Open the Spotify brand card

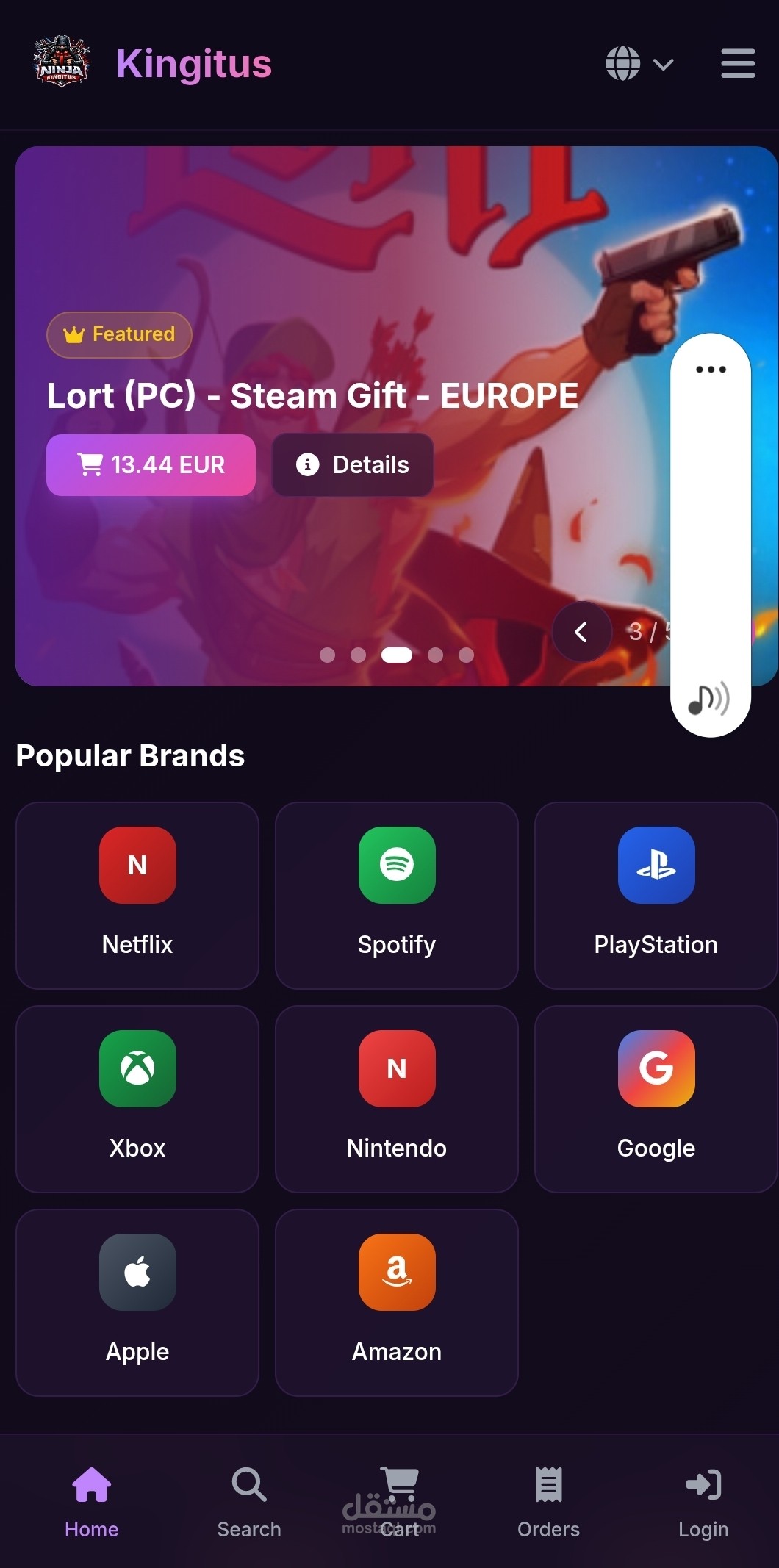[397, 896]
